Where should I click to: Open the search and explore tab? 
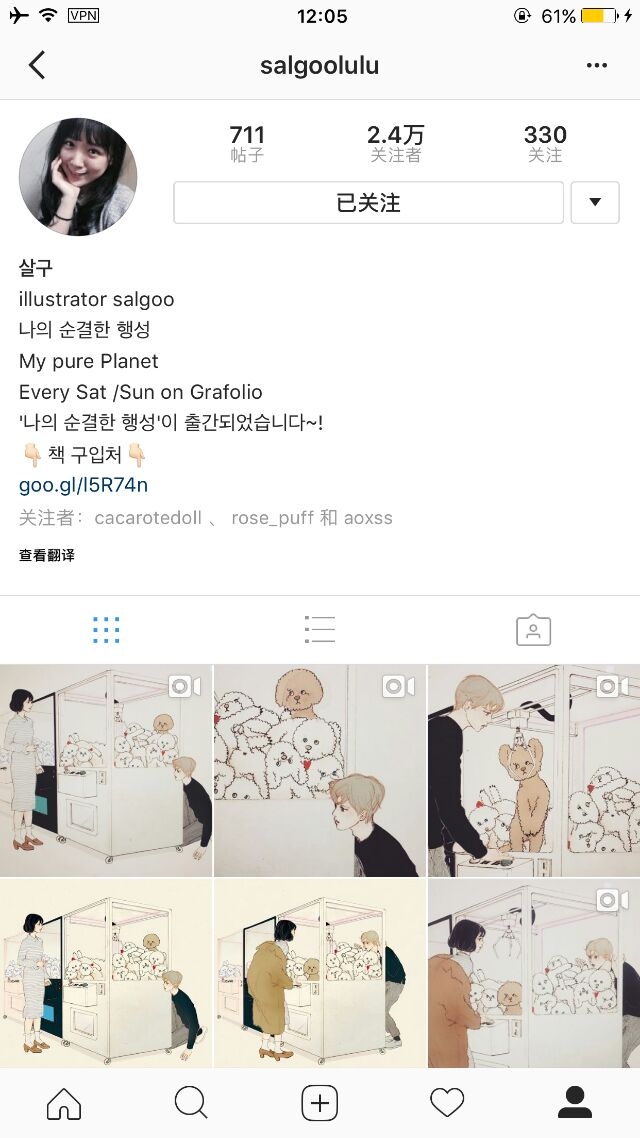(192, 1103)
